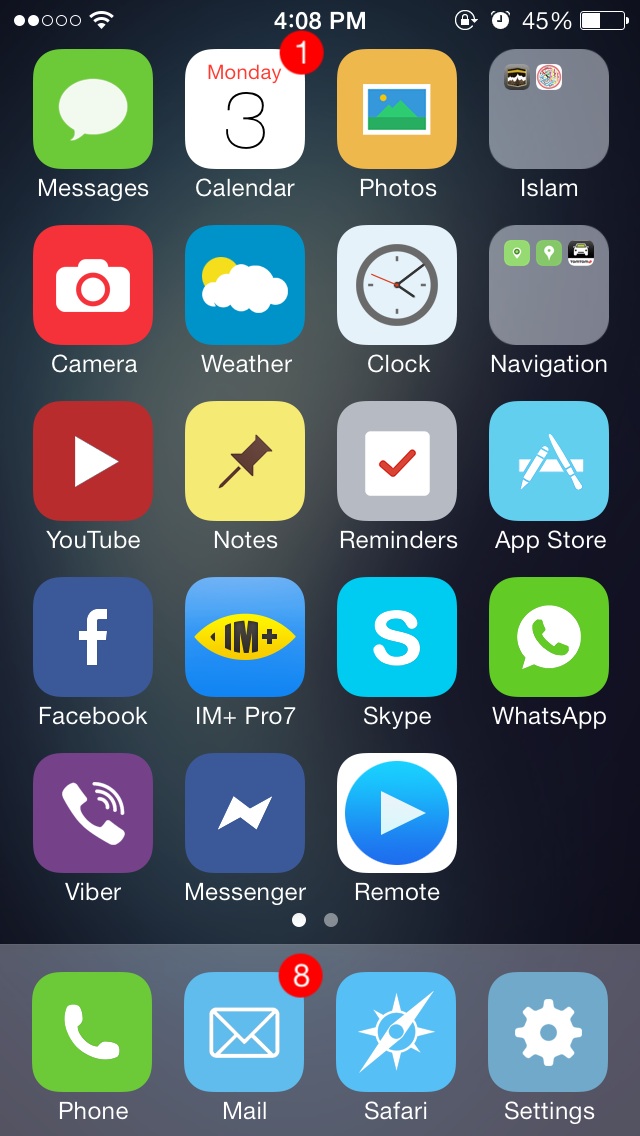Open Reminders

(x=396, y=462)
